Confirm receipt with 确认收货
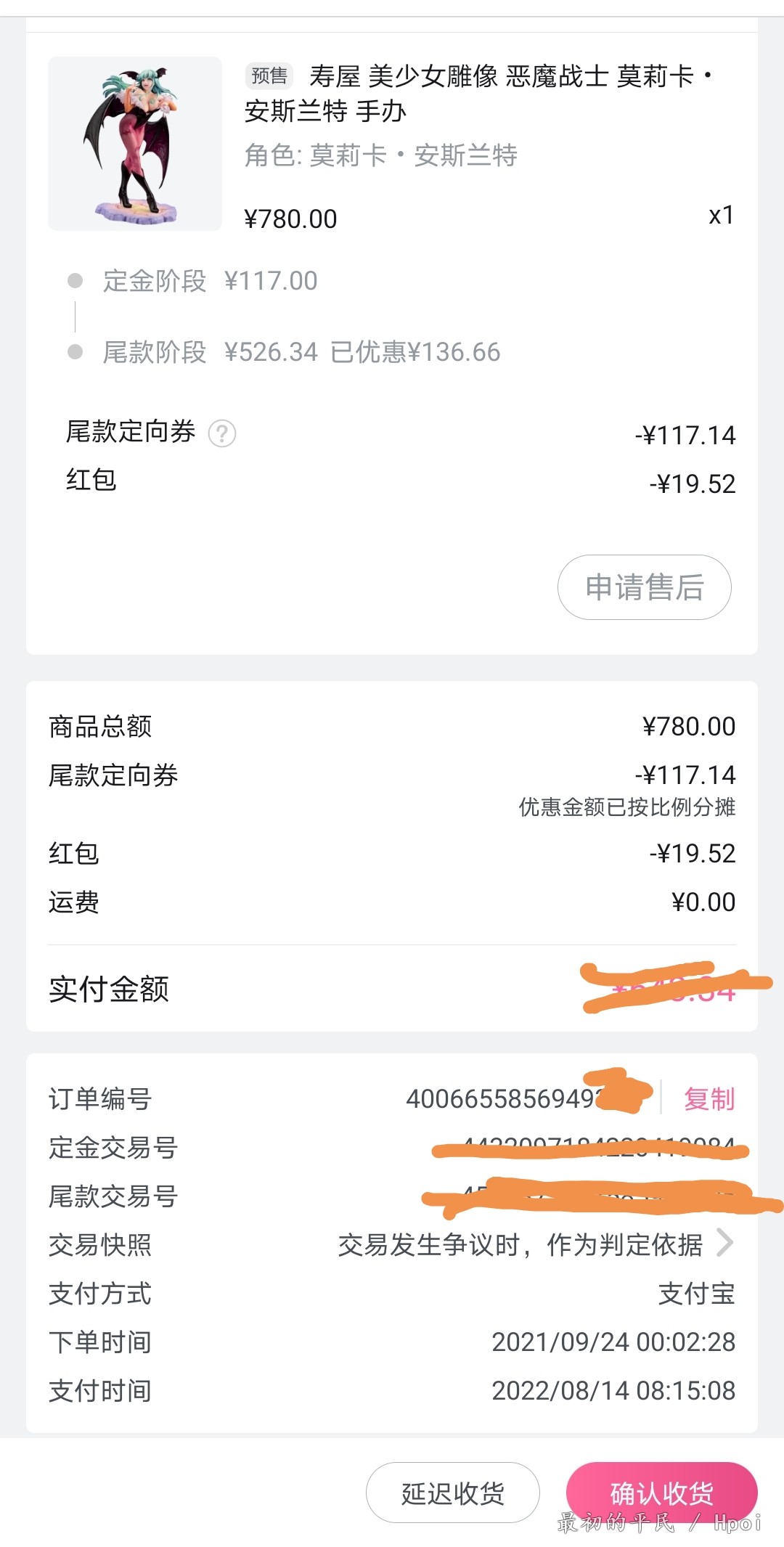The image size is (784, 1547). [x=661, y=1493]
